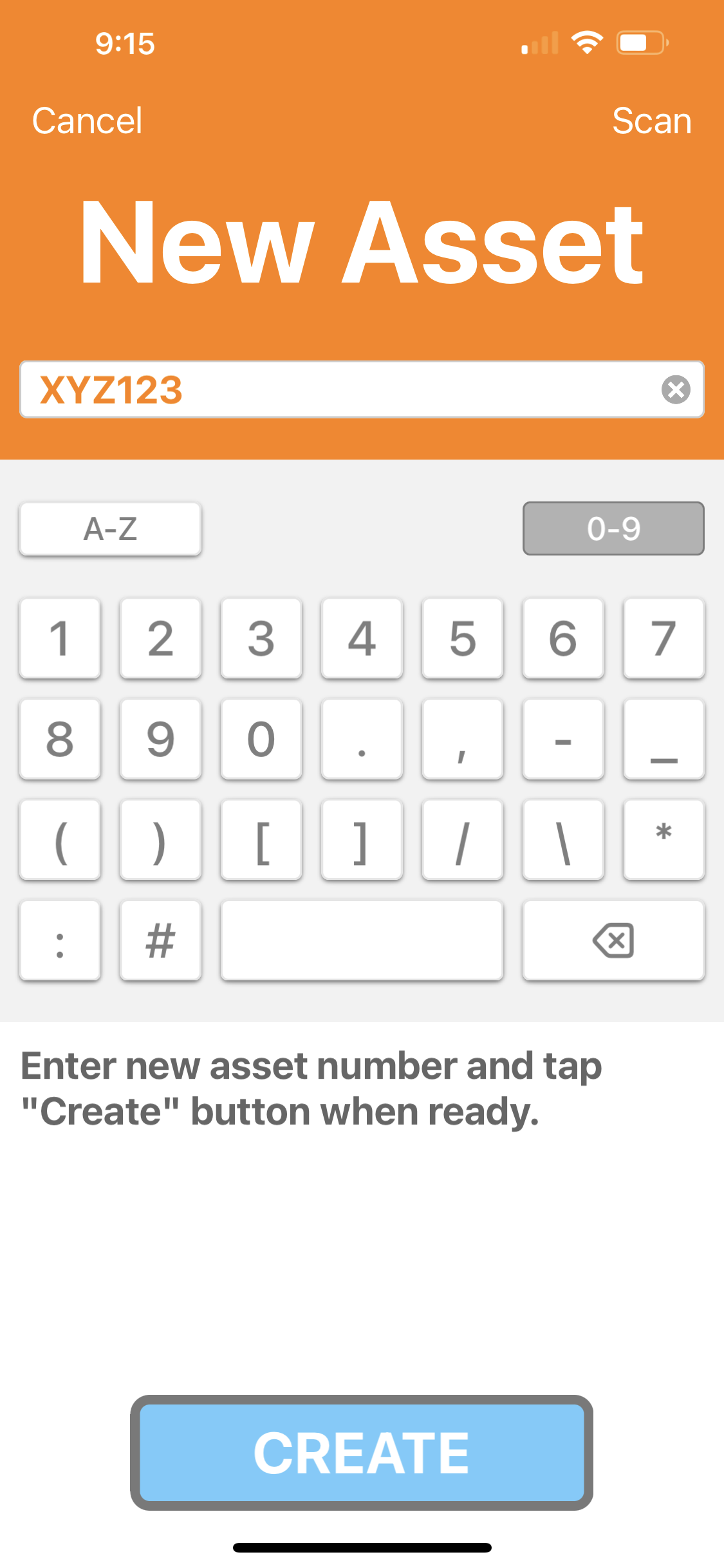The width and height of the screenshot is (724, 1568).
Task: Cancel new asset creation
Action: click(x=87, y=121)
